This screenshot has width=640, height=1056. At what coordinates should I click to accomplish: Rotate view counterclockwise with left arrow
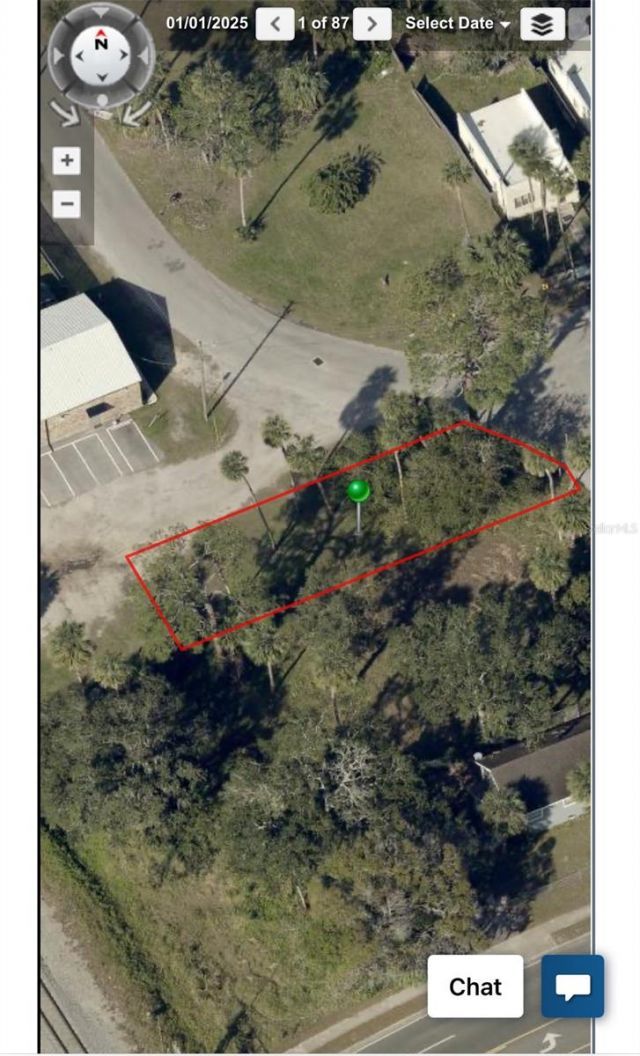[65, 113]
